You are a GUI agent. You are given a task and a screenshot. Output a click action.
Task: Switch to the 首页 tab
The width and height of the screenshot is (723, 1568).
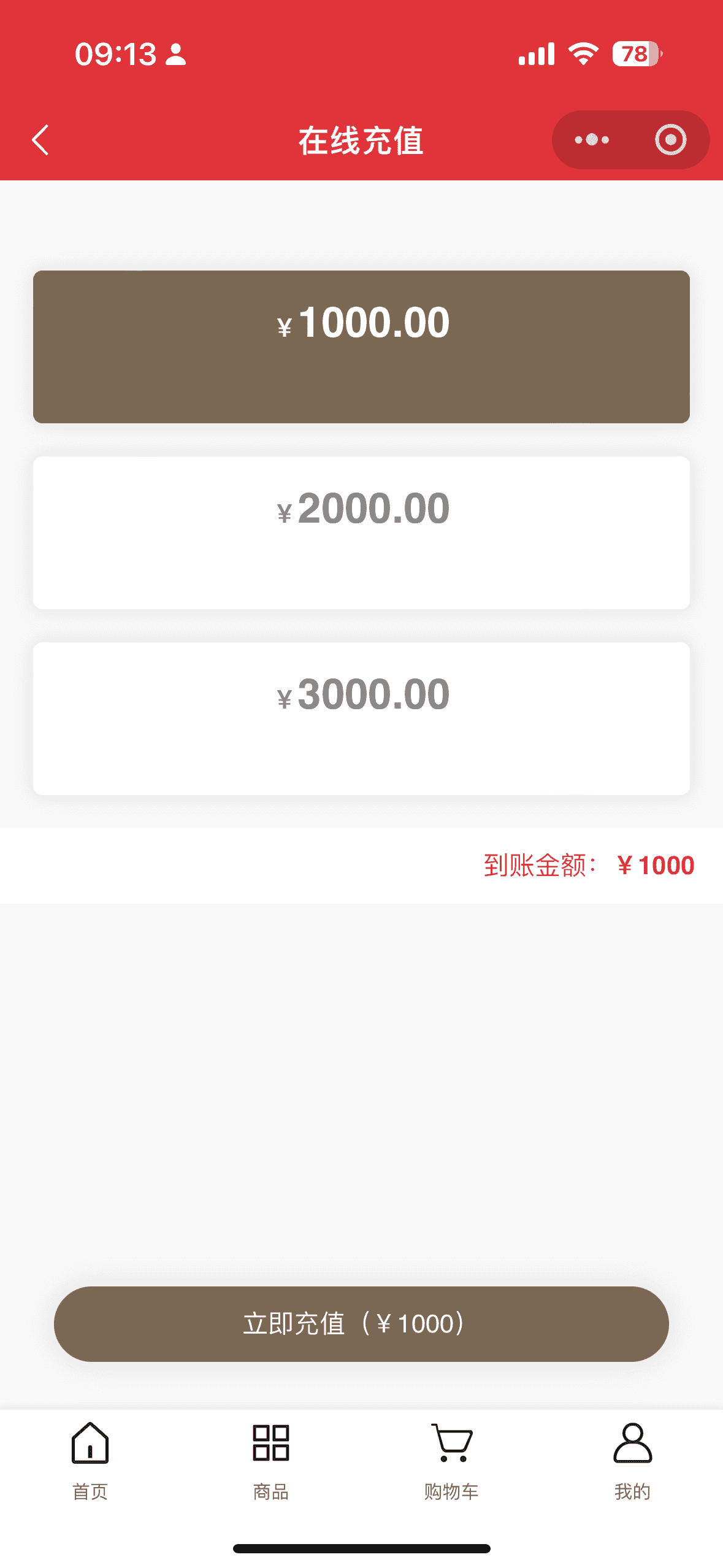tap(90, 1461)
